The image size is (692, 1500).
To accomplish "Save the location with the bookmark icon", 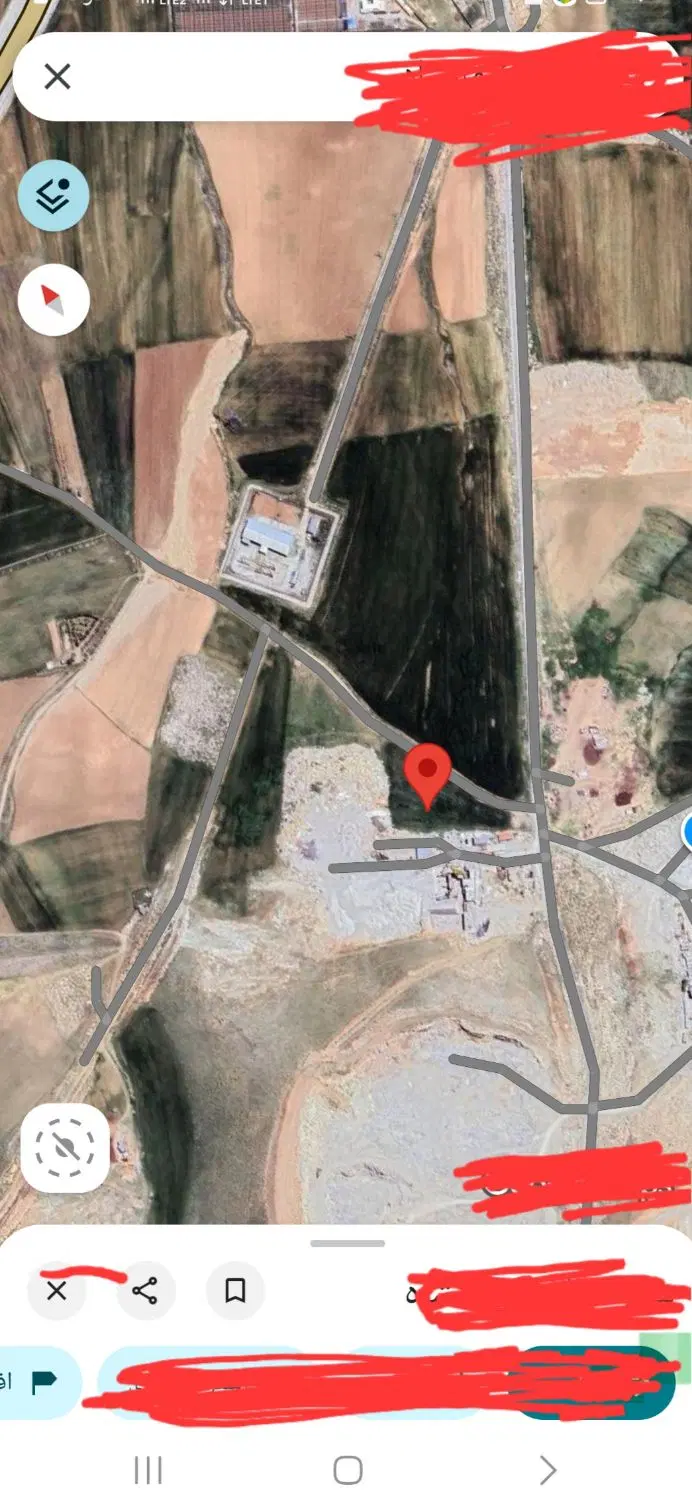I will [235, 1290].
